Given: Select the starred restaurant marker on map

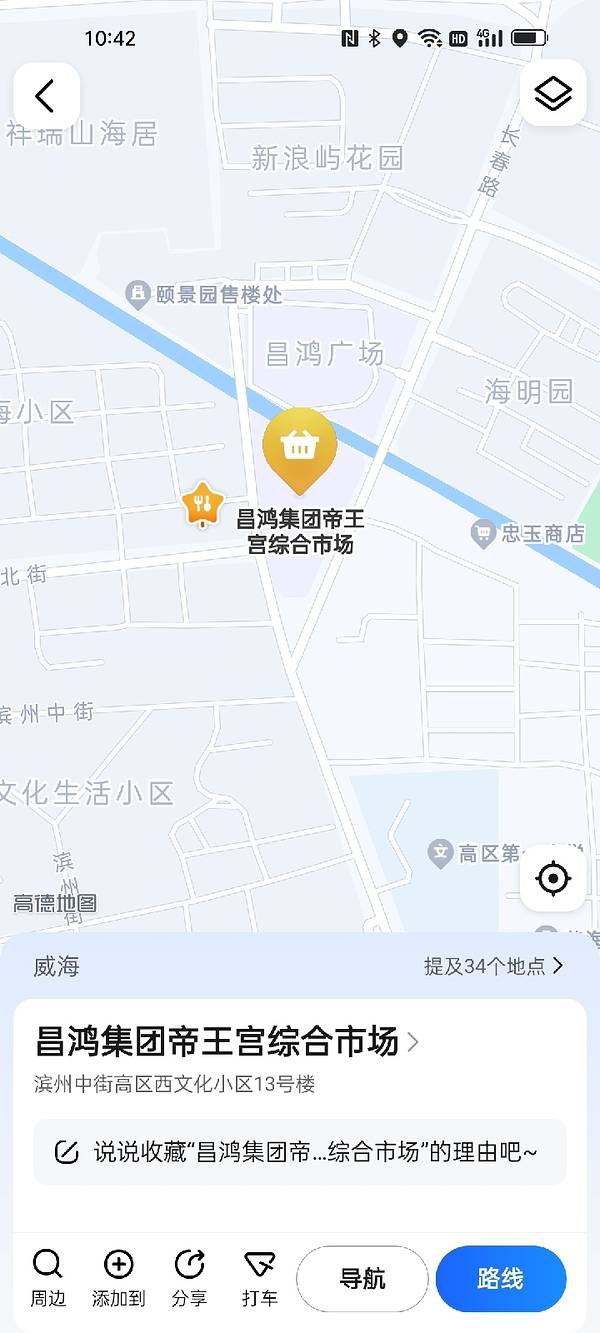Looking at the screenshot, I should point(203,504).
